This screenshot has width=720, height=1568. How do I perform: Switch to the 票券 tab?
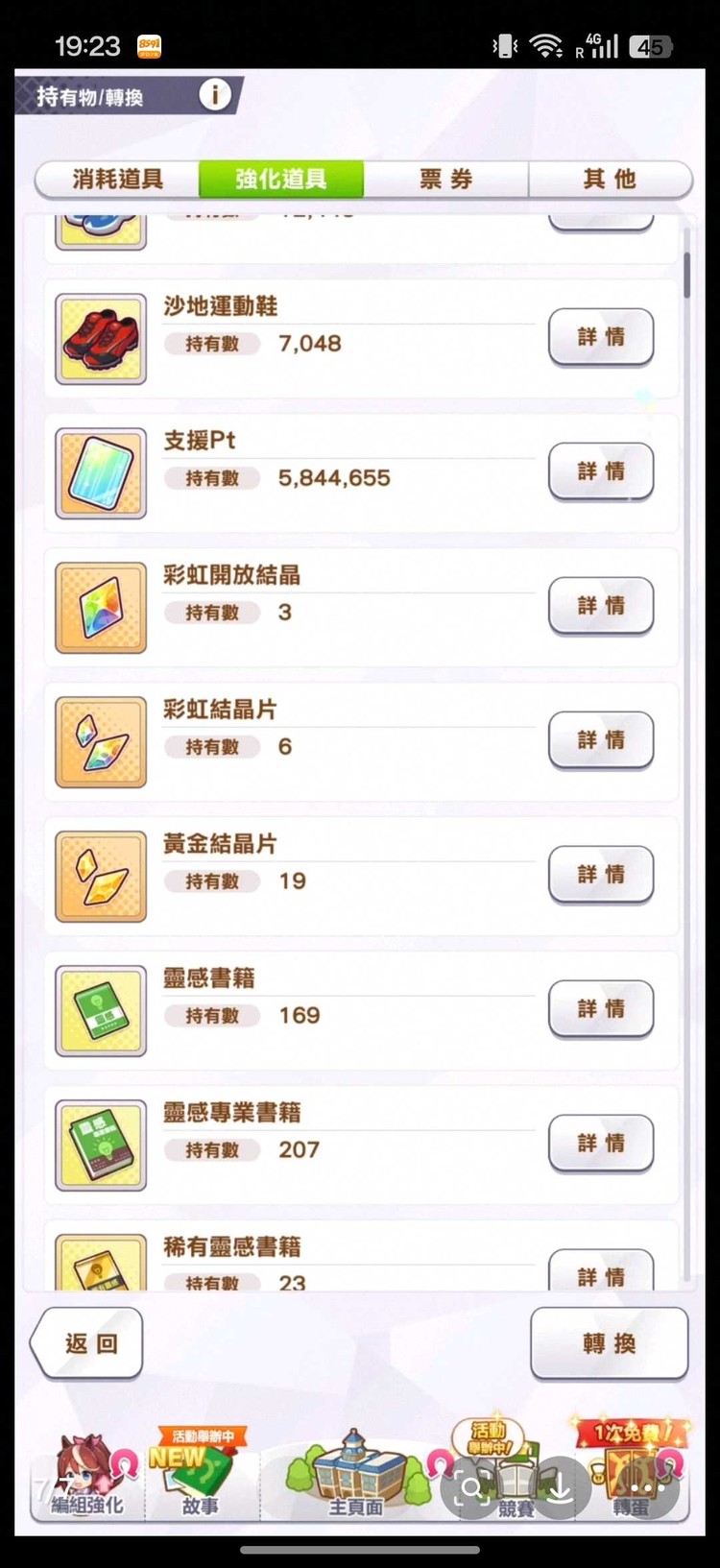click(447, 180)
